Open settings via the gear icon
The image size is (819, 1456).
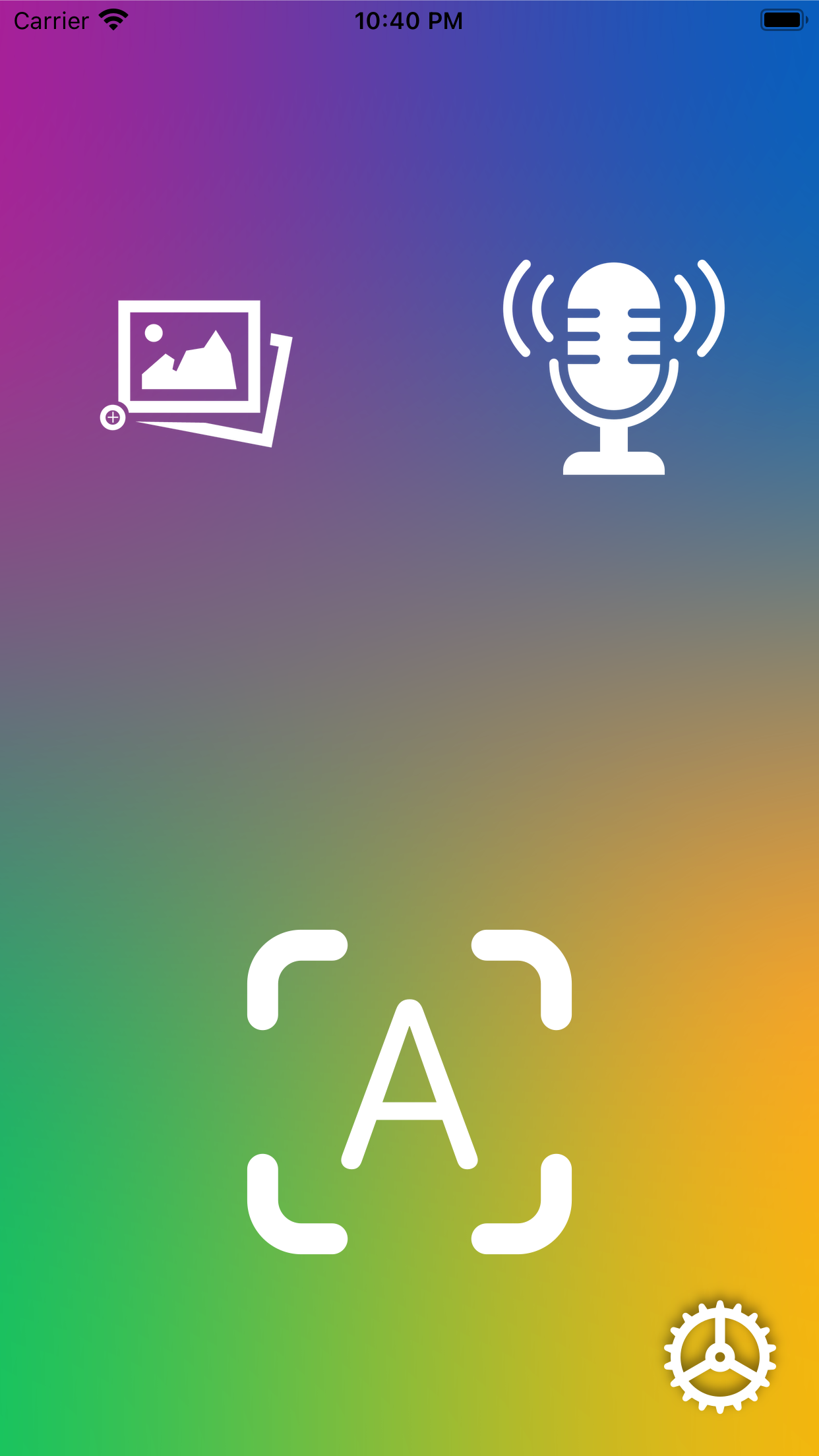click(719, 1356)
